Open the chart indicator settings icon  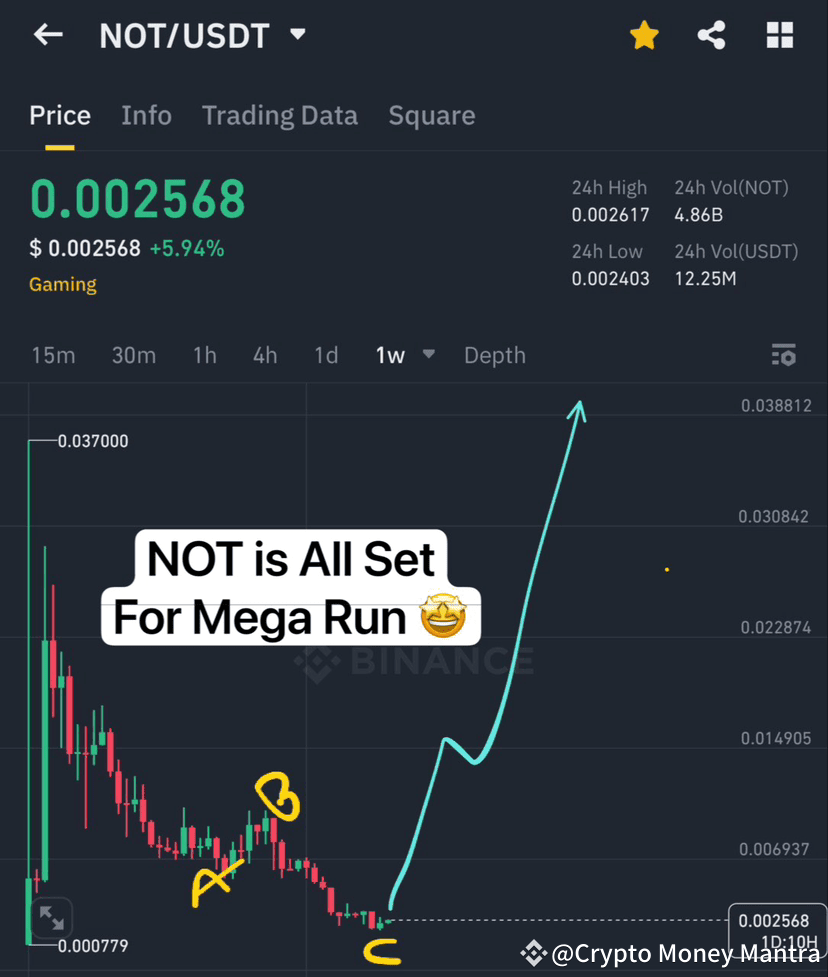tap(784, 355)
